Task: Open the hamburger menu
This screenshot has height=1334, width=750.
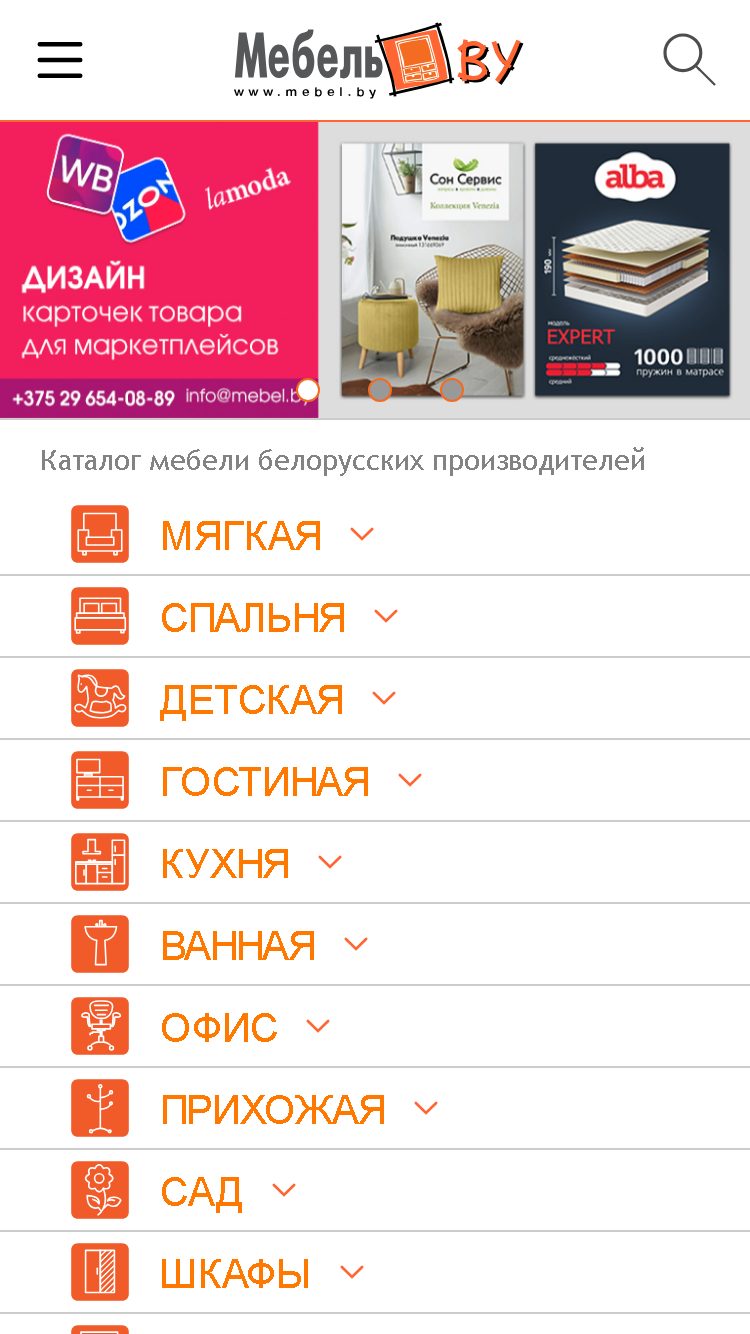Action: tap(60, 60)
